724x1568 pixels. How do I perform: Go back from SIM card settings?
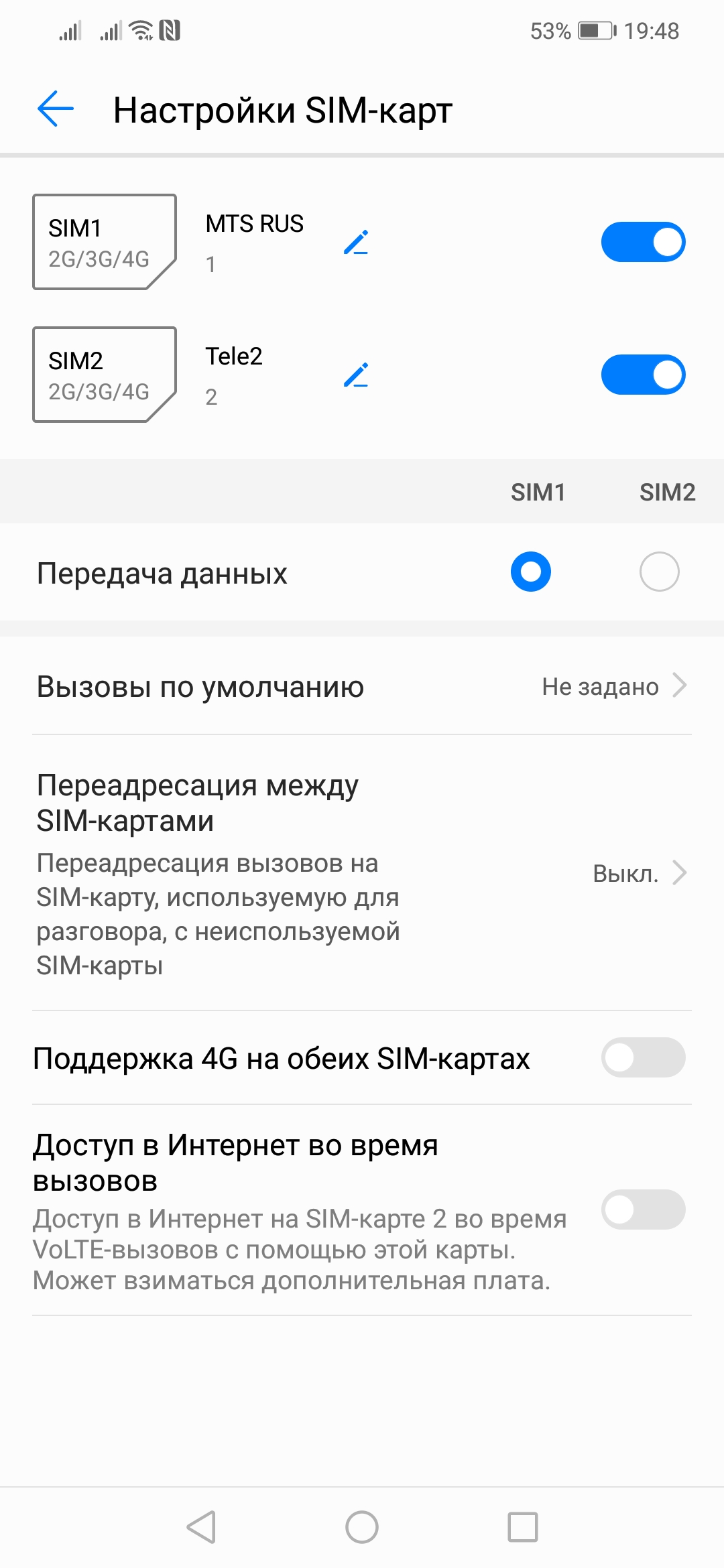pyautogui.click(x=56, y=109)
